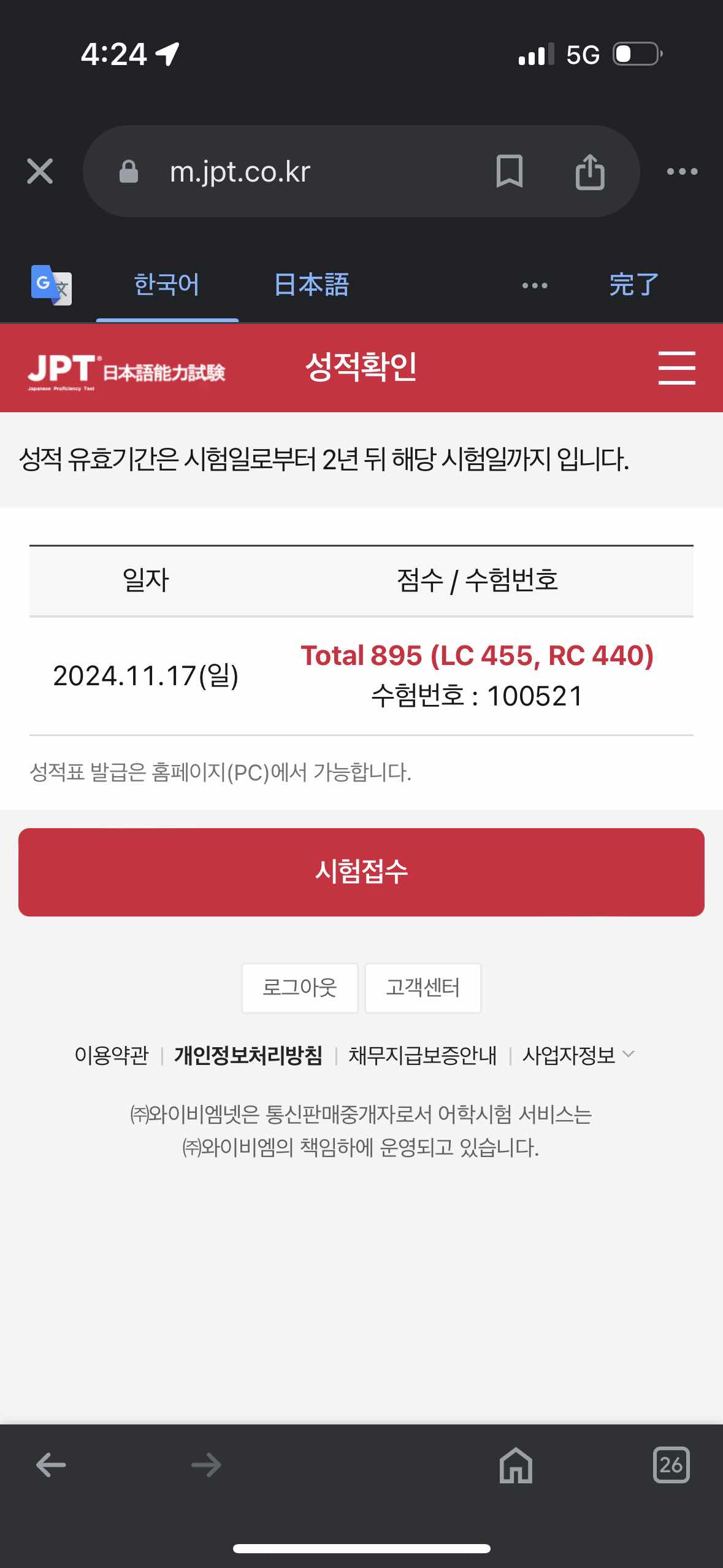Screen dimensions: 723x1568
Task: Go to the browser home page
Action: pos(516,1465)
